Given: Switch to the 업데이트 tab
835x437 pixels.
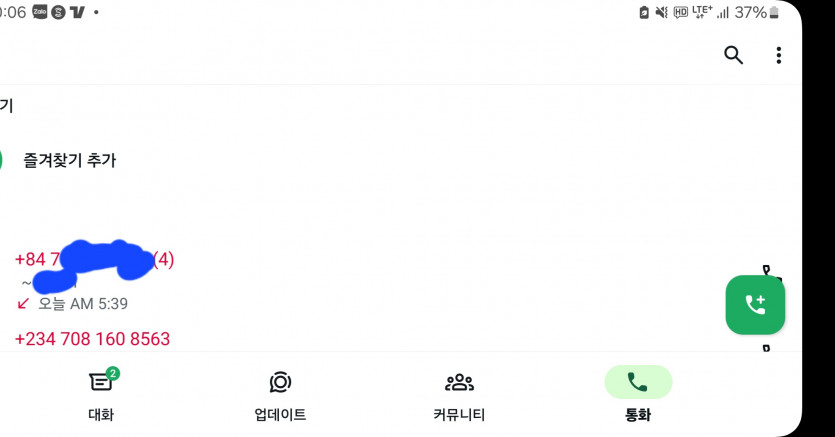Looking at the screenshot, I should [280, 394].
